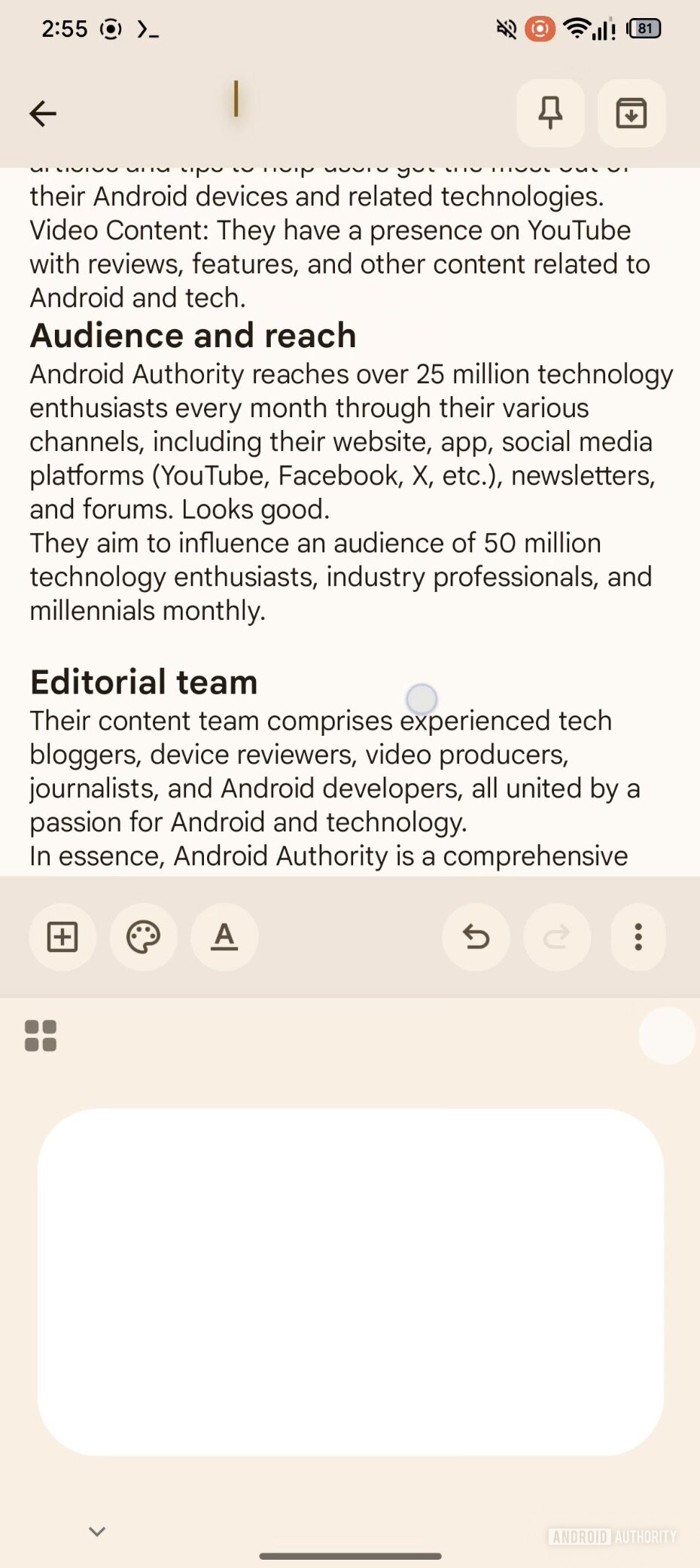Tap the Audience and reach heading text
The image size is (700, 1568).
(192, 336)
